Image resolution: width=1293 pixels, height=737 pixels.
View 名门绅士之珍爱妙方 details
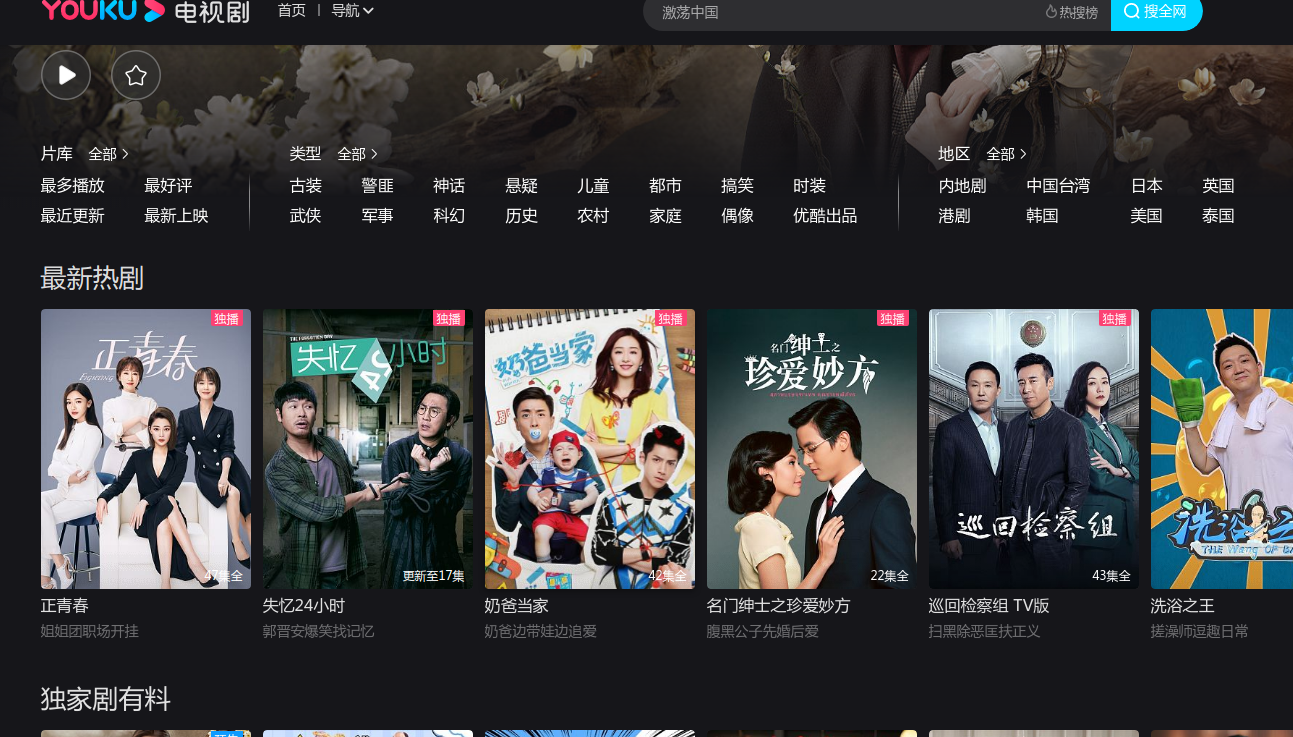[812, 448]
